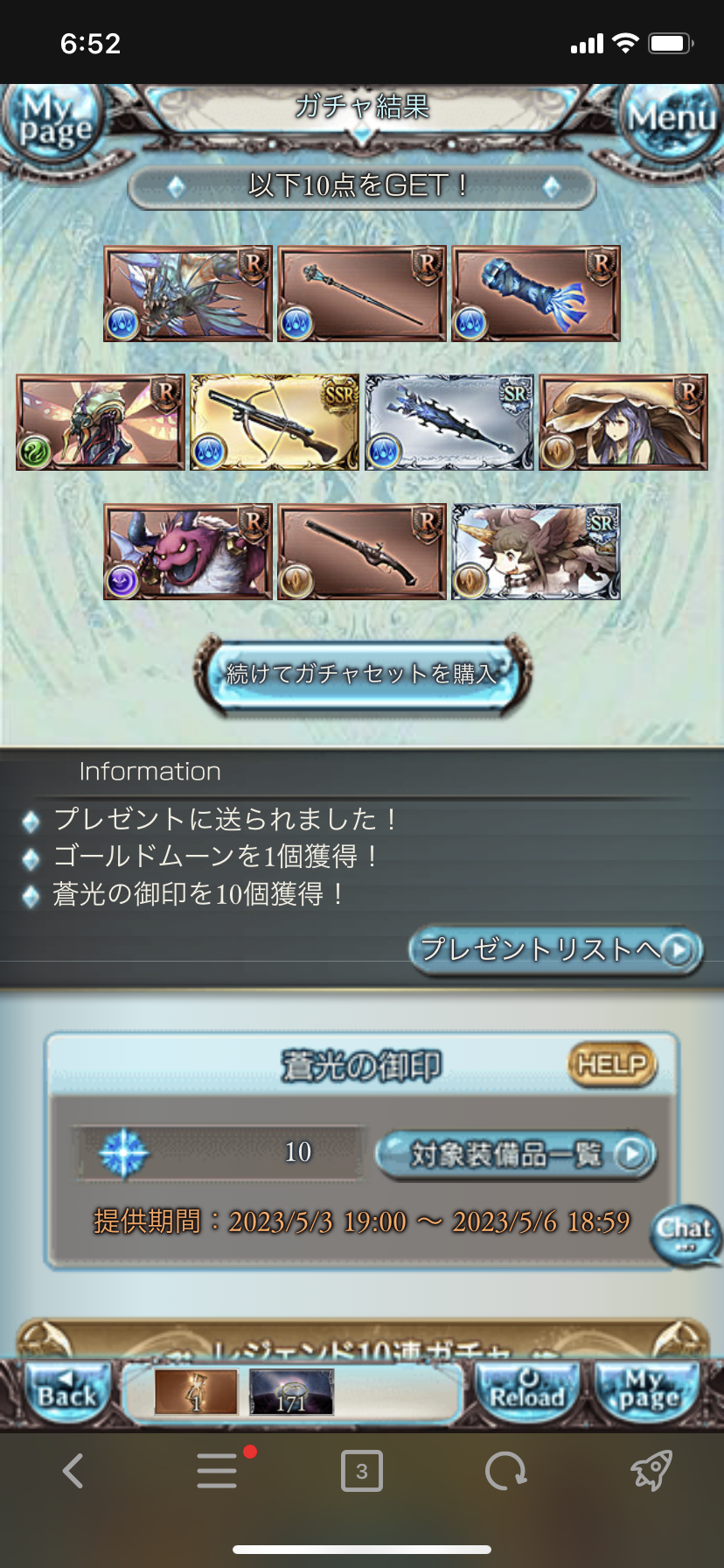Image resolution: width=724 pixels, height=1568 pixels.
Task: View the SR winged girl summon result
Action: (x=535, y=552)
